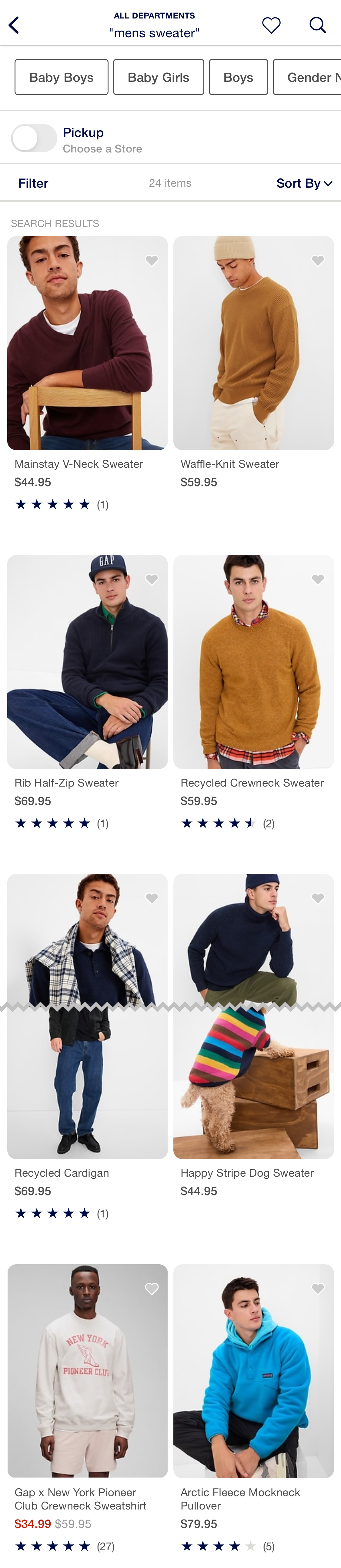Enable the Pickup toggle

34,138
